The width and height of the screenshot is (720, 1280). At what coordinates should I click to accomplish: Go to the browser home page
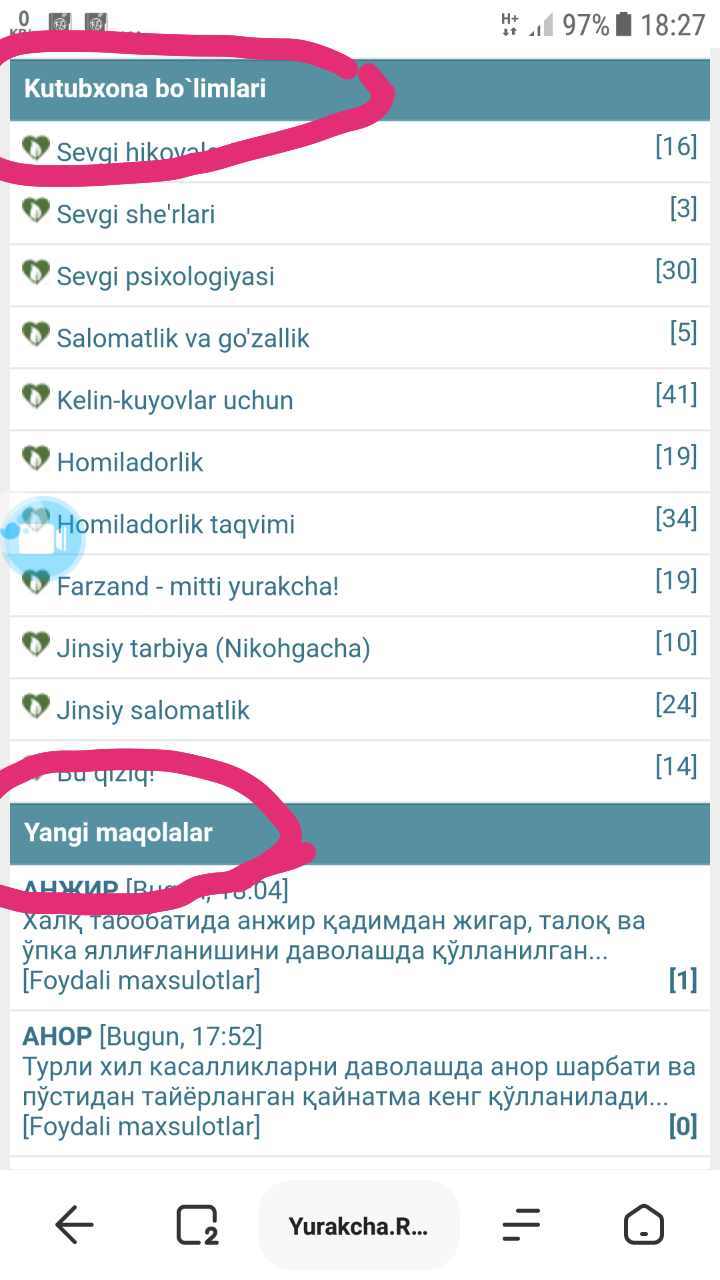[x=643, y=1224]
